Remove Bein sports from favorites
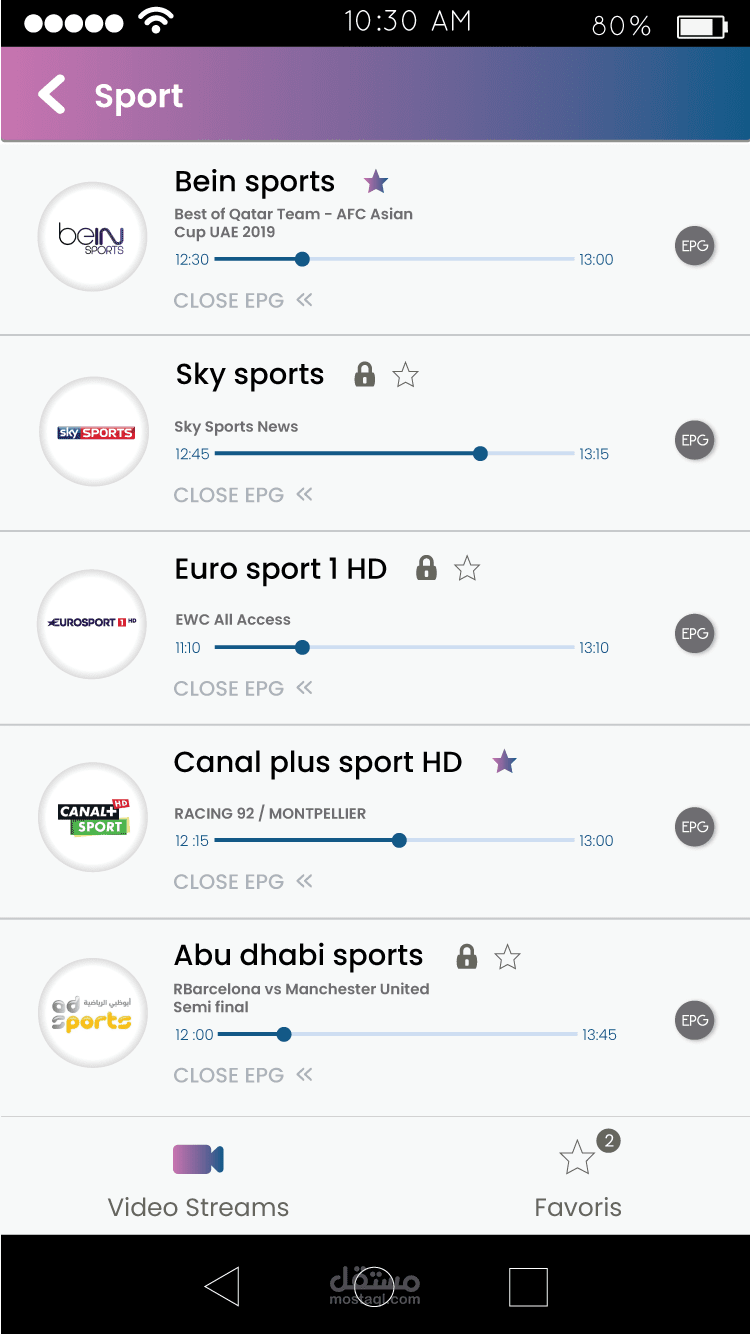Image resolution: width=750 pixels, height=1334 pixels. click(376, 182)
